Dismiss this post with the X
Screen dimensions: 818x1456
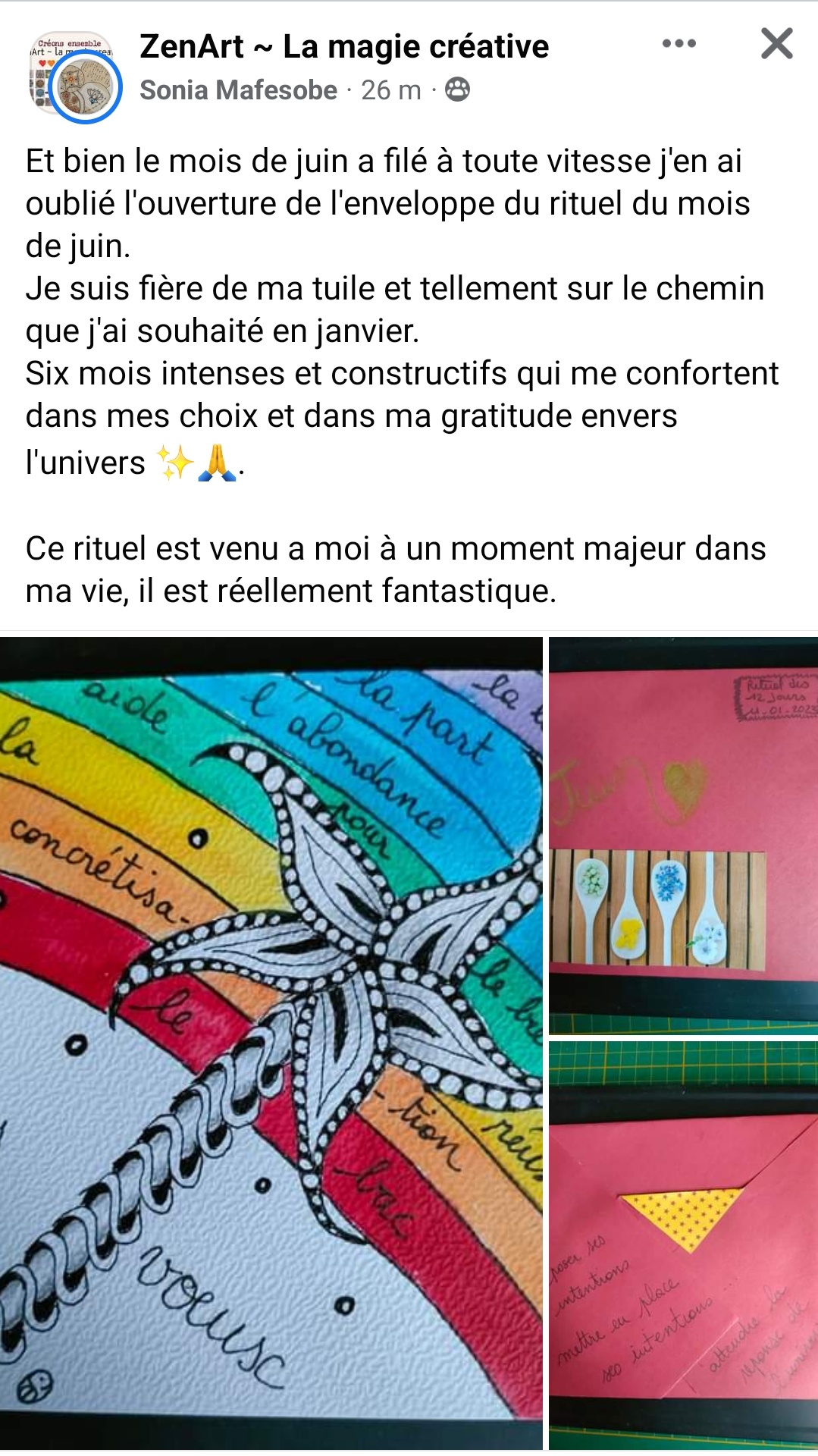[x=776, y=44]
